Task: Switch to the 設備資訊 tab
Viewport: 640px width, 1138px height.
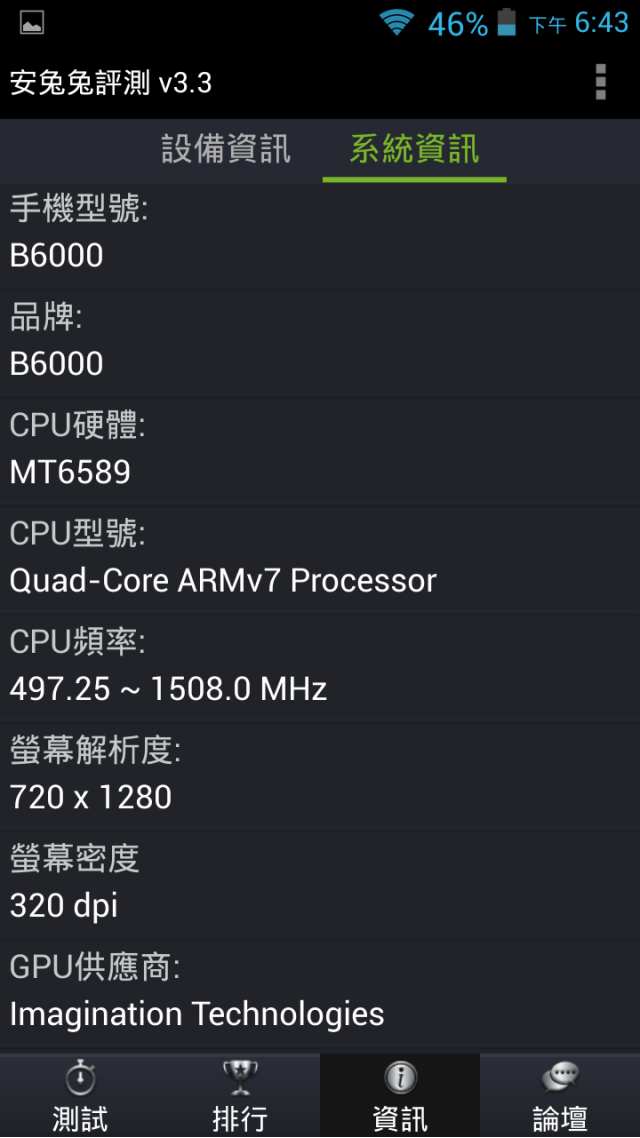Action: [x=226, y=150]
